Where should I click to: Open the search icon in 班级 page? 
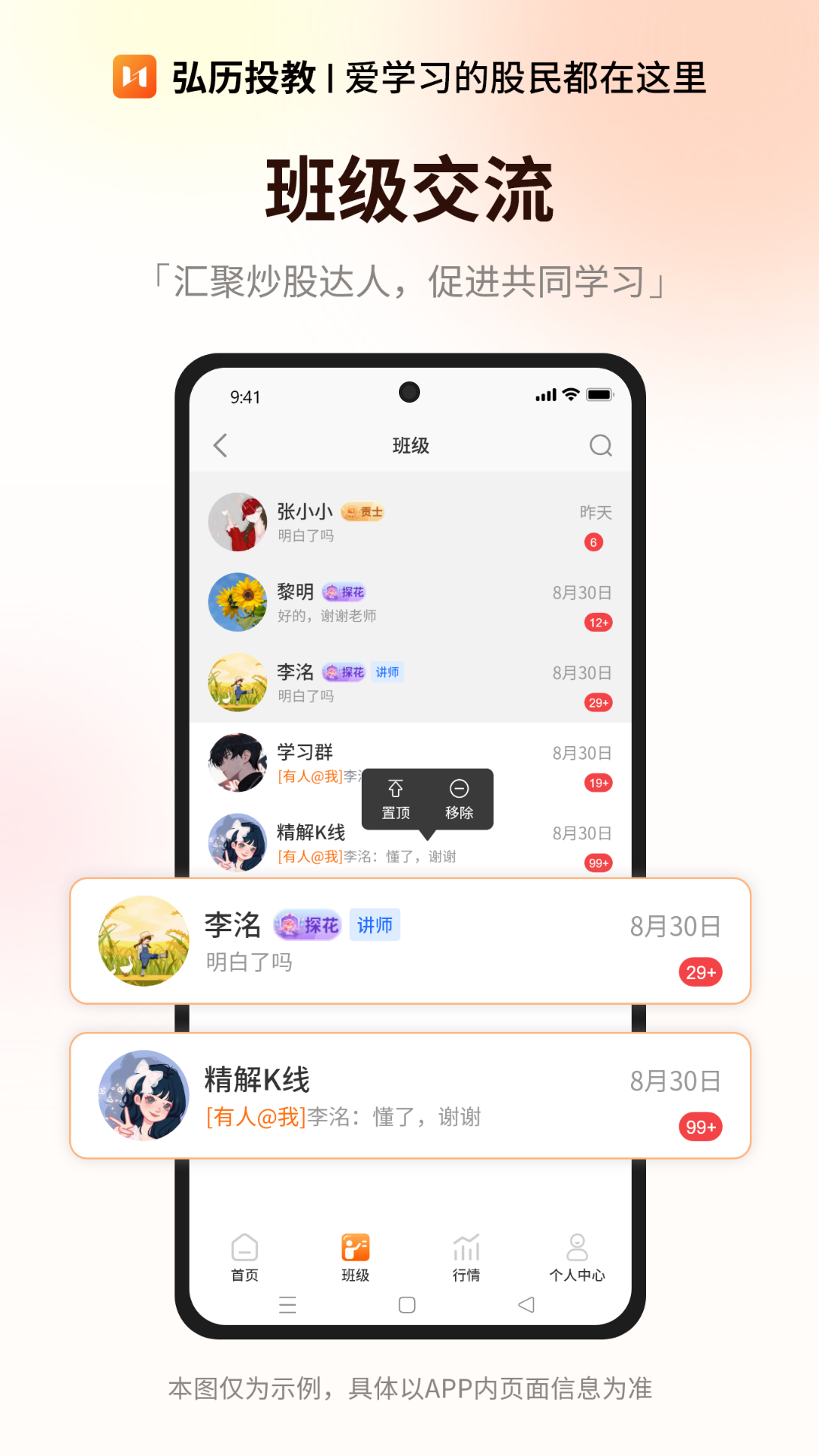coord(601,446)
